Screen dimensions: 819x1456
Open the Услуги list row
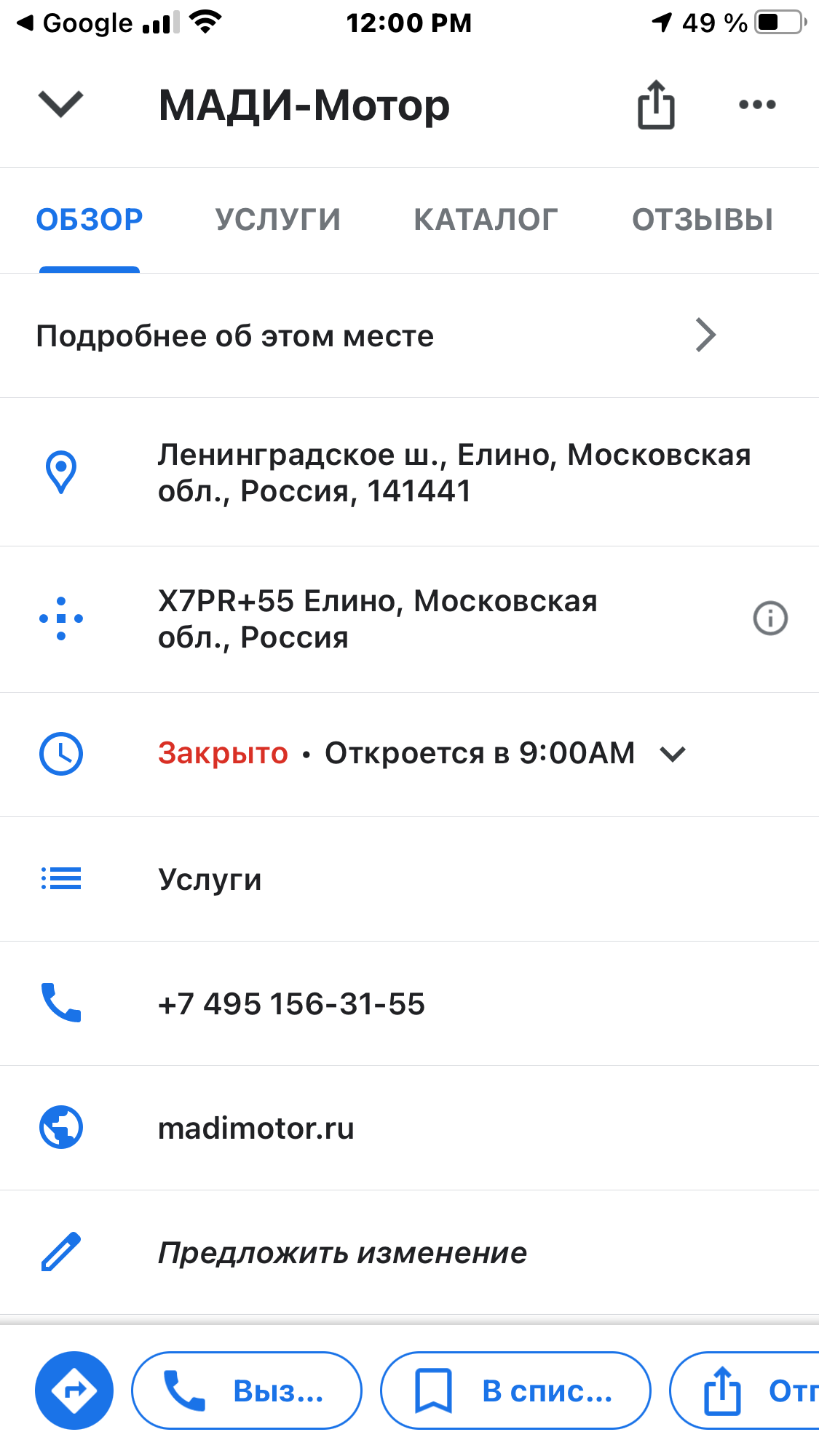click(x=409, y=879)
